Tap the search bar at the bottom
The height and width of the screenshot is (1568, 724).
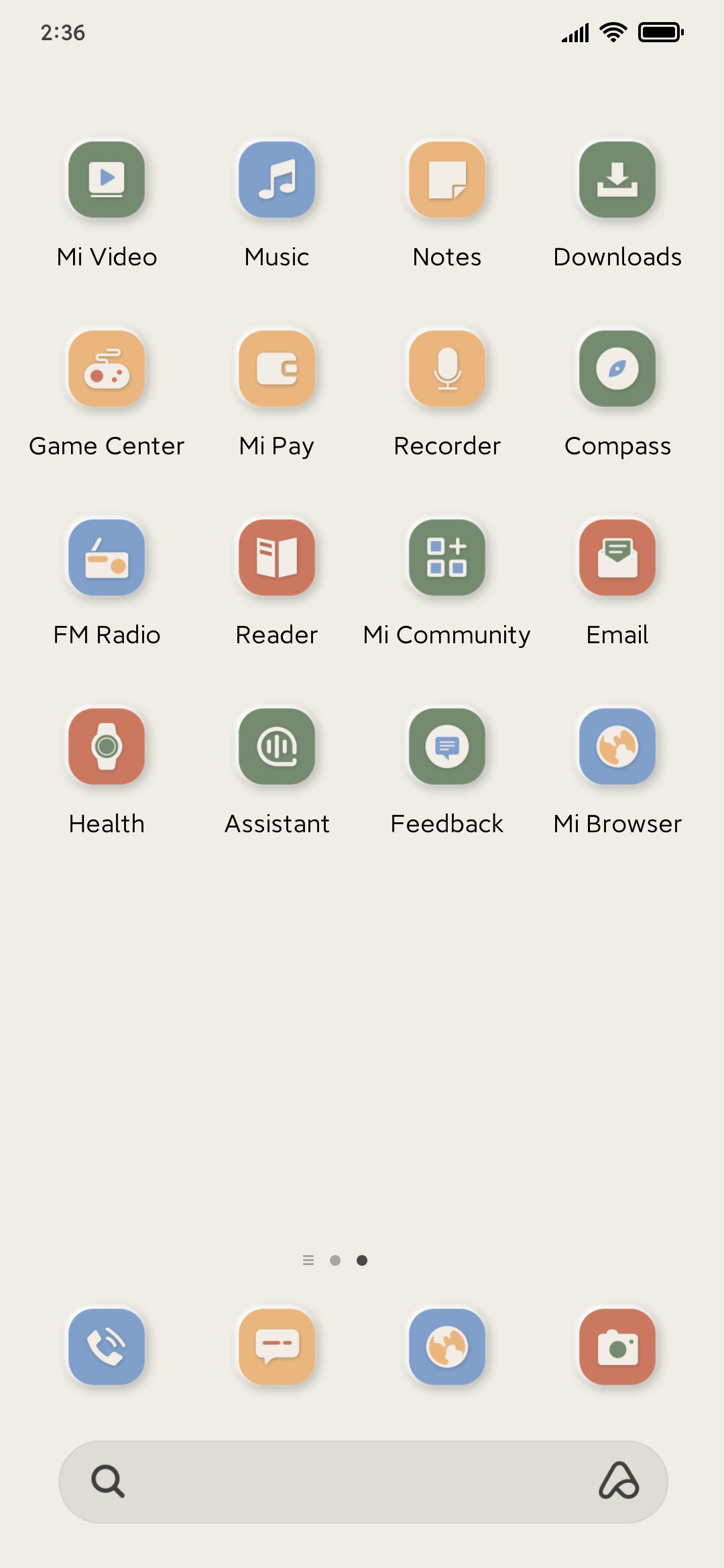click(x=363, y=1482)
